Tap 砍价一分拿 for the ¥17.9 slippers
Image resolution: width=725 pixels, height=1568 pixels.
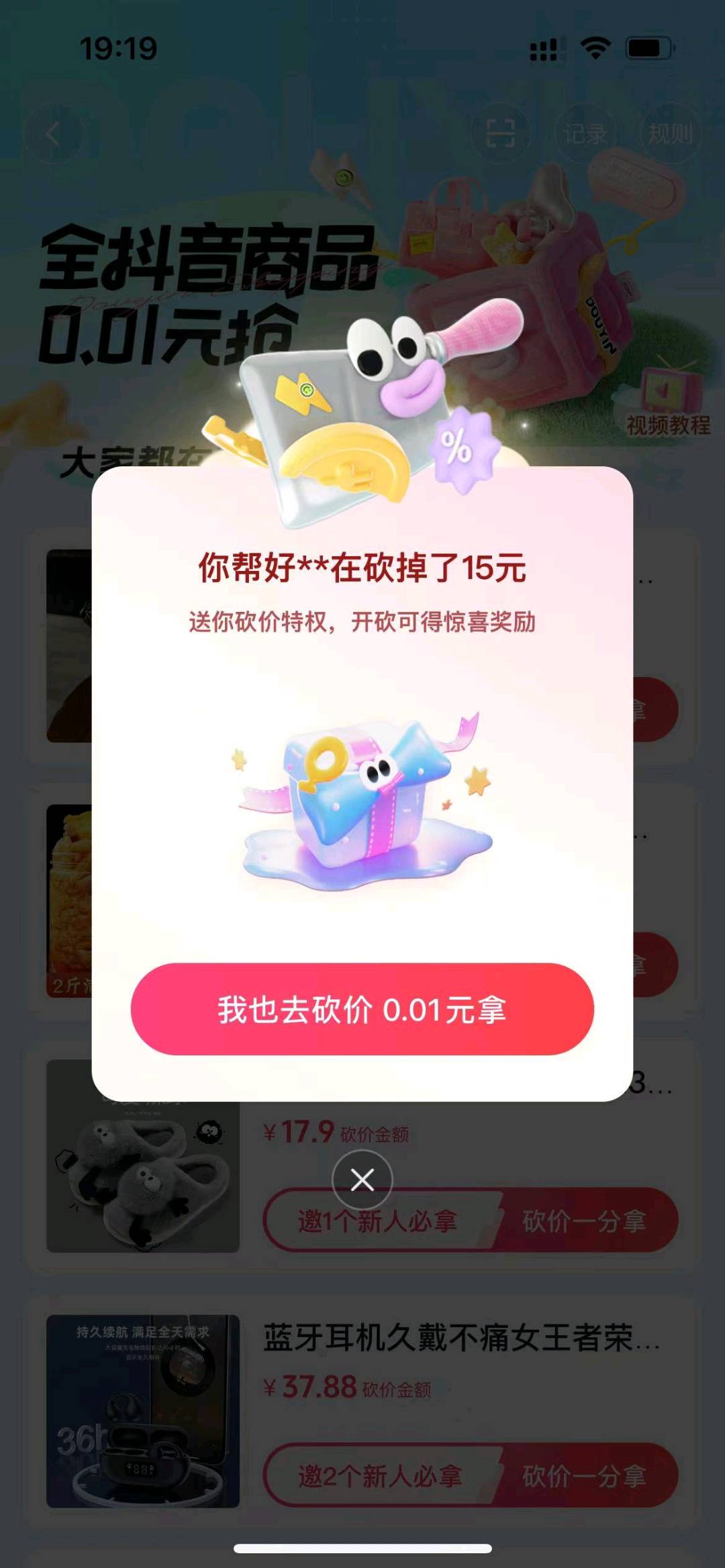point(584,1220)
